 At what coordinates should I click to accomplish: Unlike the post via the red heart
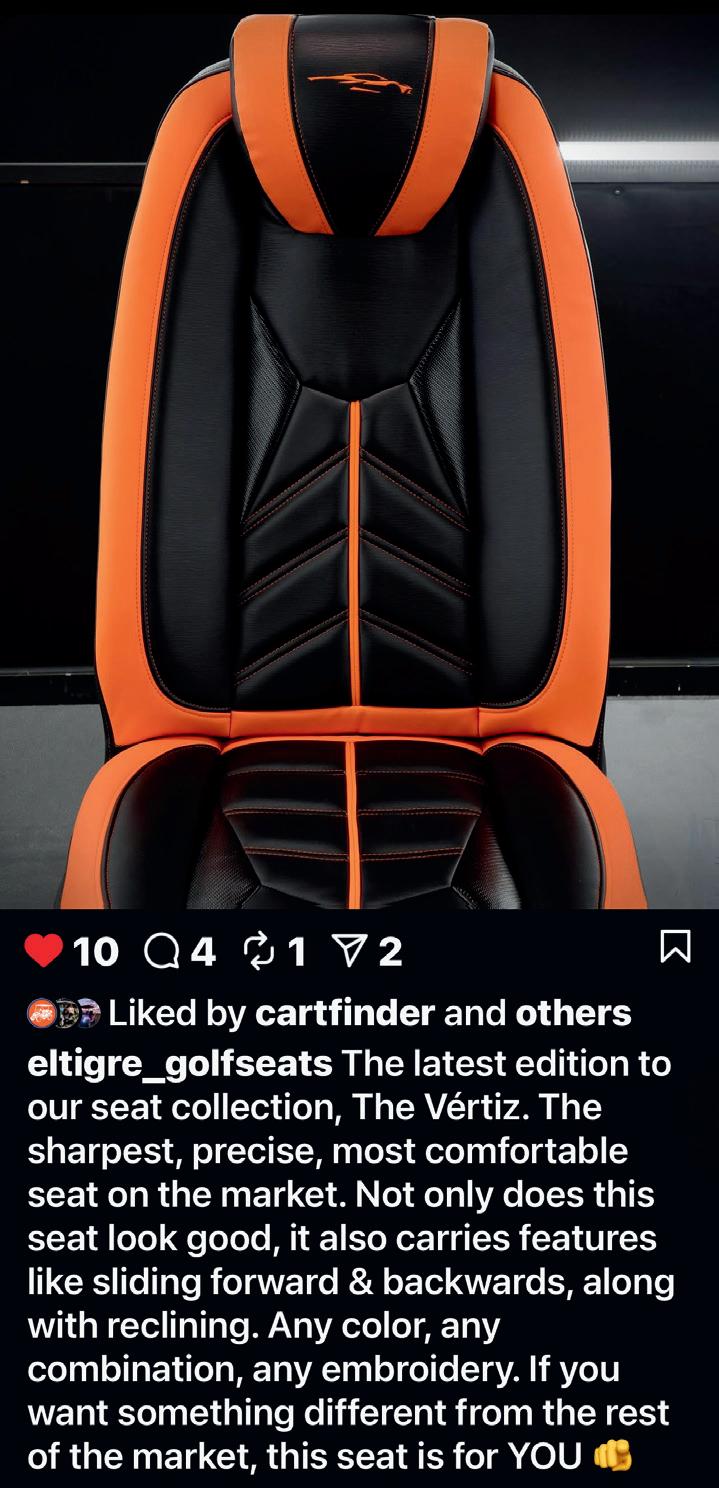pyautogui.click(x=44, y=953)
